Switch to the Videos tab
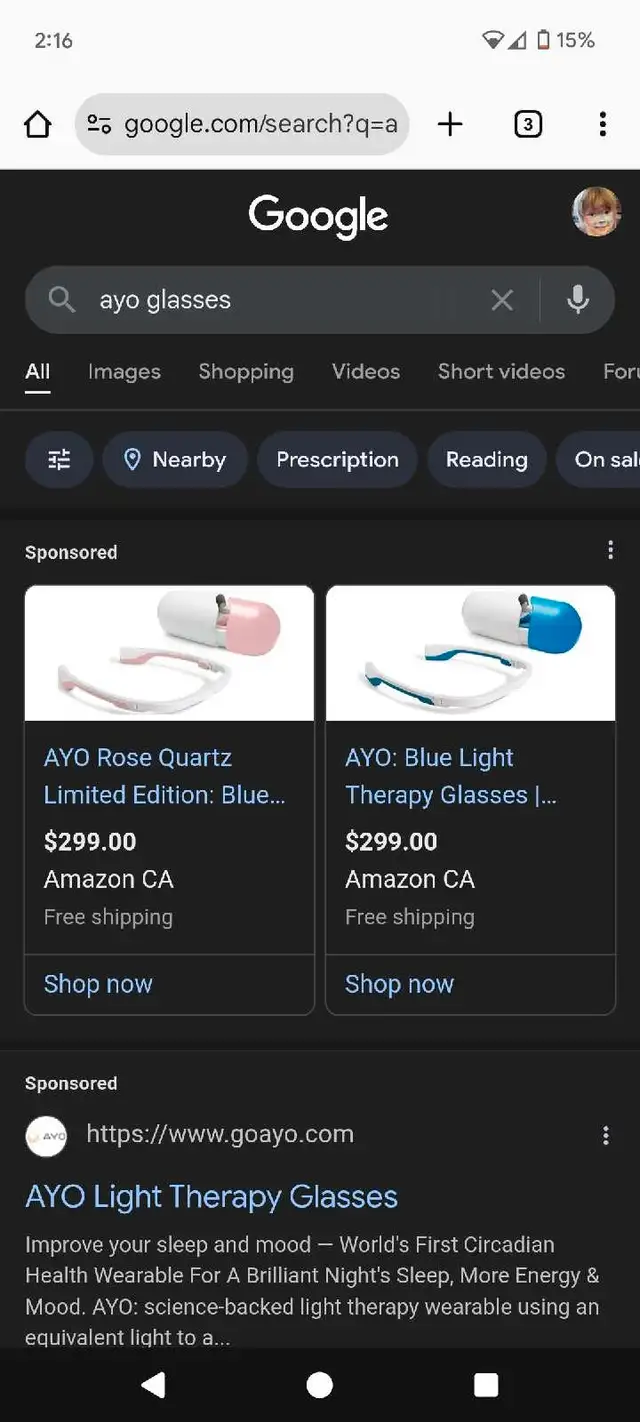The height and width of the screenshot is (1422, 640). [x=366, y=372]
